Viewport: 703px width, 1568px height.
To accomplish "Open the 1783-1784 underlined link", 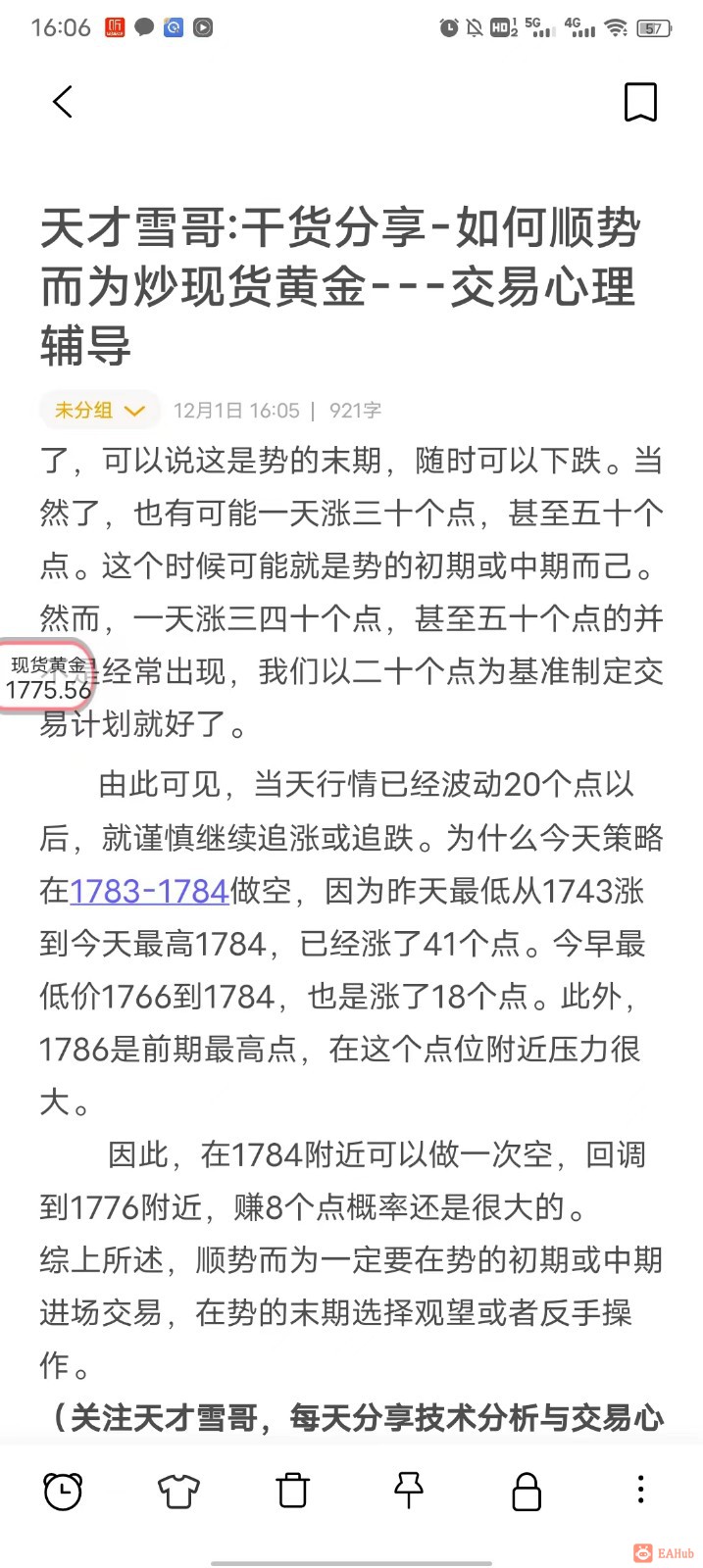I will click(149, 891).
